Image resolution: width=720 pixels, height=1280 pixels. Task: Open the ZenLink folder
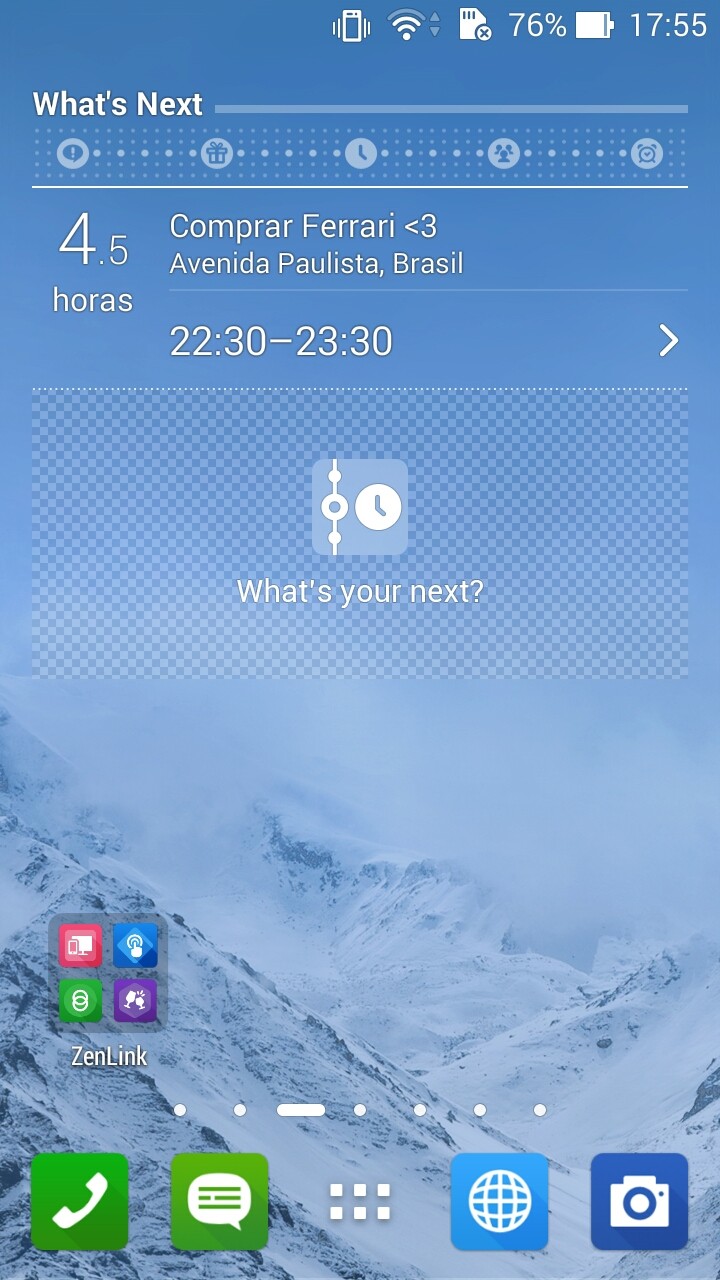tap(108, 990)
